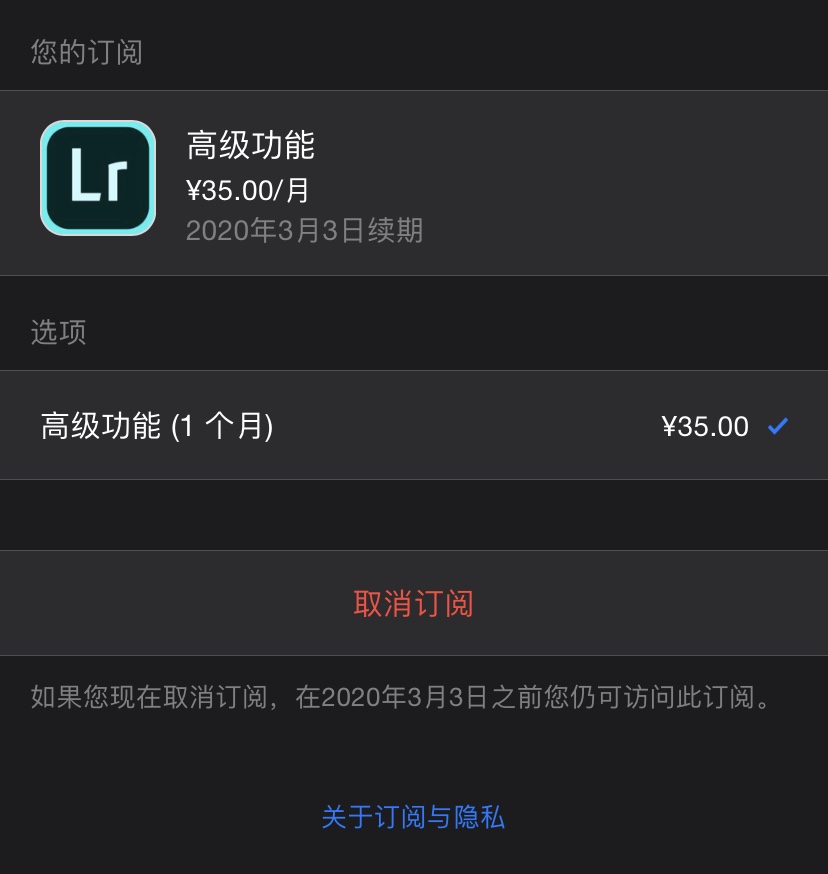Choose the one-month 高级功能 subscription row
This screenshot has width=828, height=874.
[x=414, y=426]
